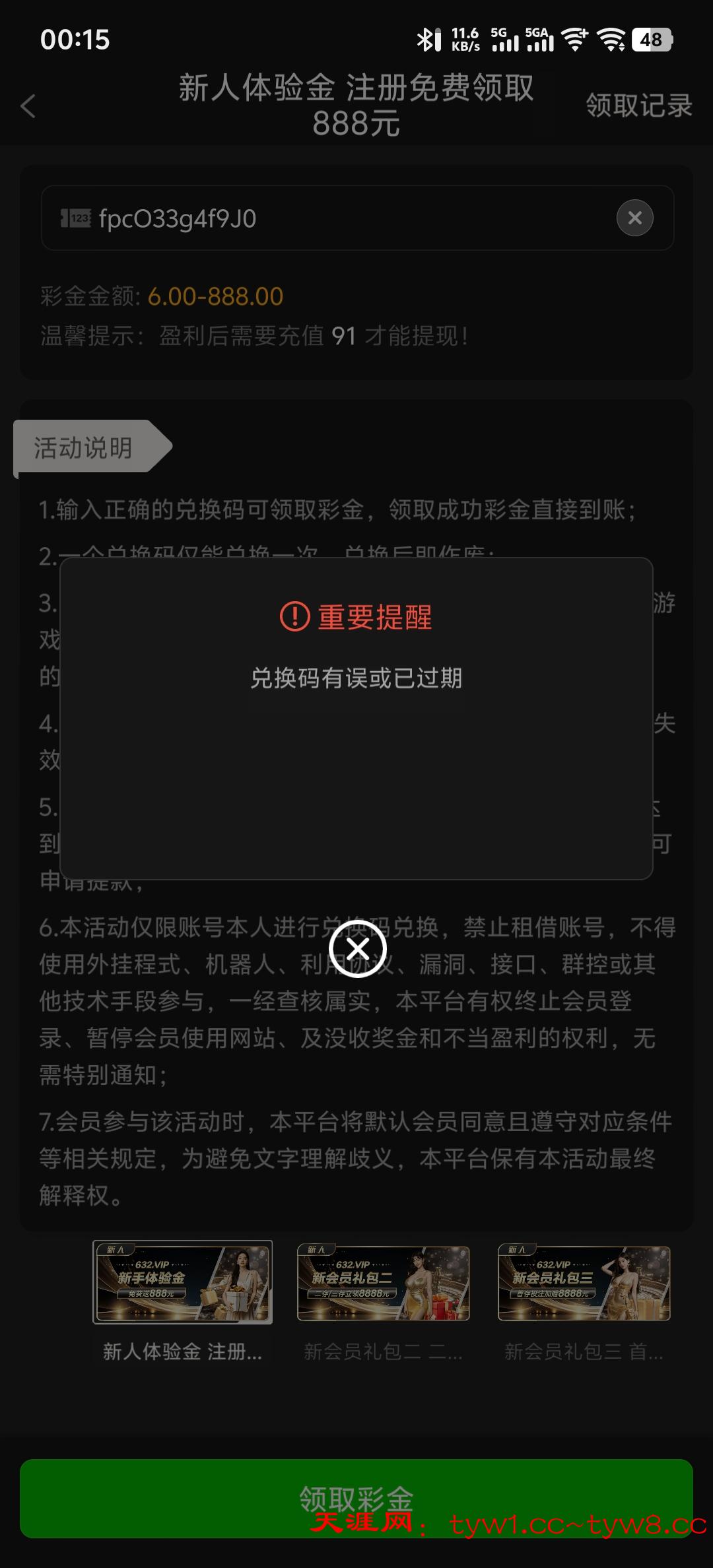The width and height of the screenshot is (713, 1568).
Task: View the 新会员礼包三 promo card
Action: pos(584,1284)
